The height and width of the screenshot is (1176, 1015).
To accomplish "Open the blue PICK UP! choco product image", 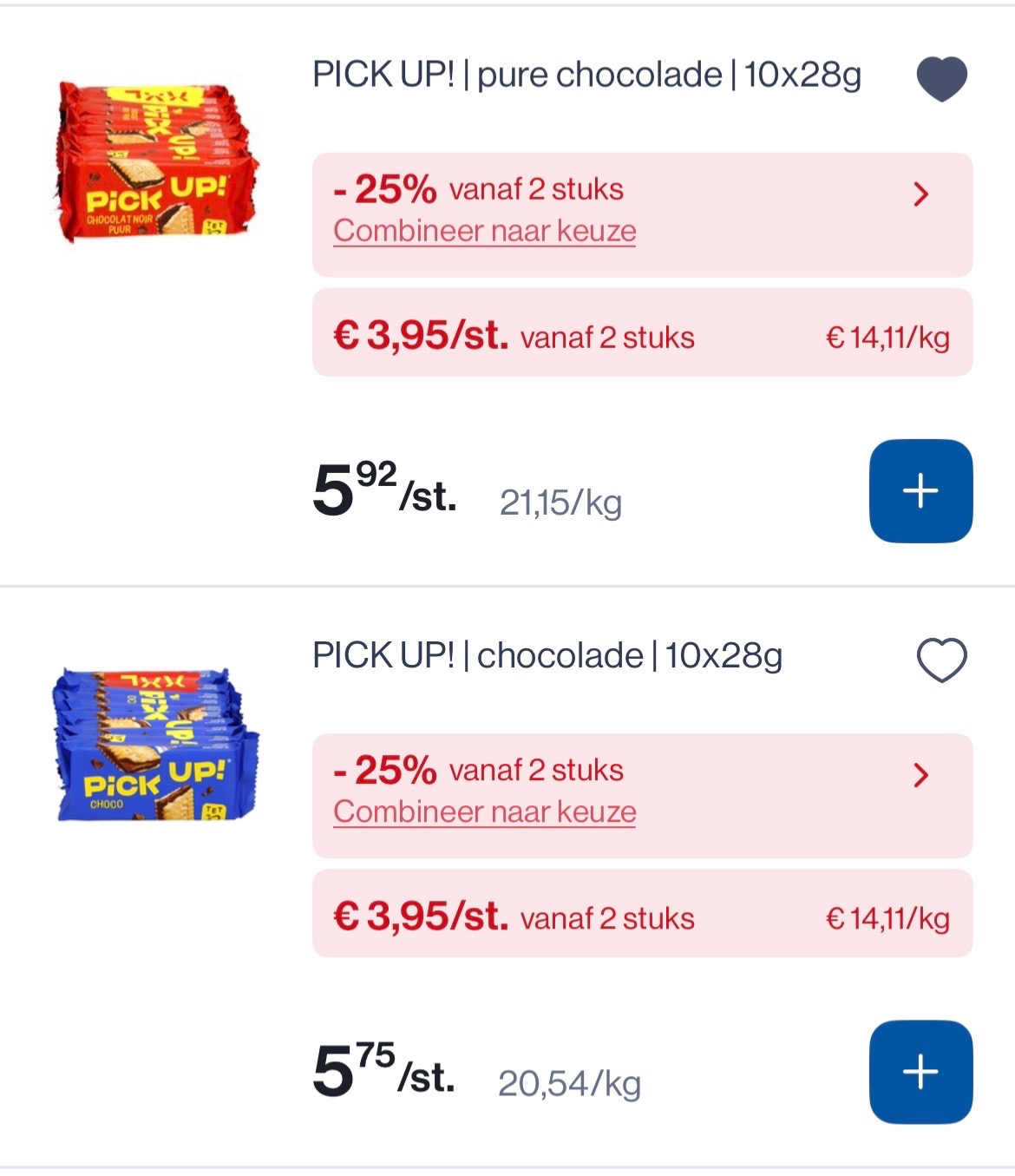I will point(156,745).
